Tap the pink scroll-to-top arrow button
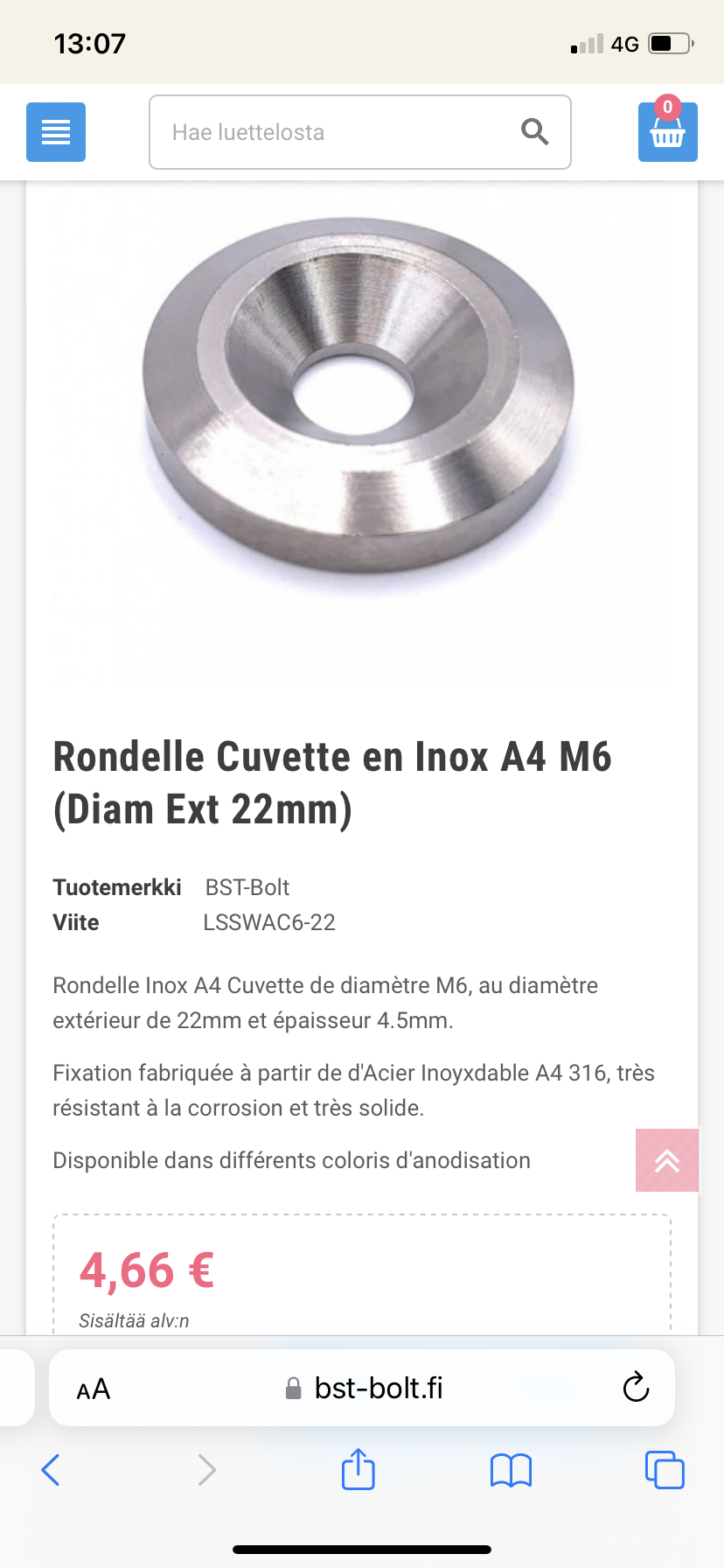 (x=667, y=1160)
